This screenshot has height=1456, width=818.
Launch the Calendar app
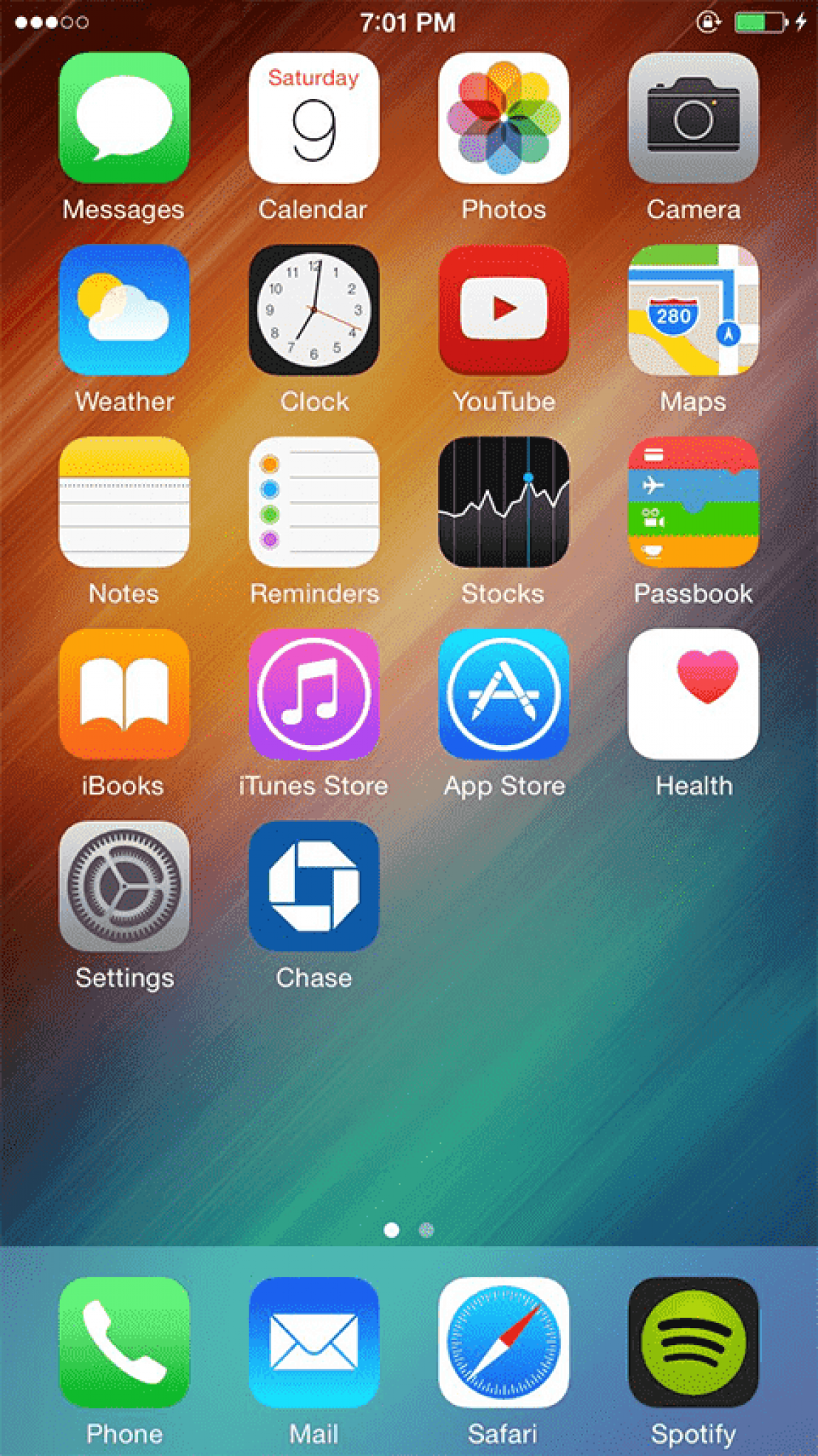pyautogui.click(x=313, y=118)
